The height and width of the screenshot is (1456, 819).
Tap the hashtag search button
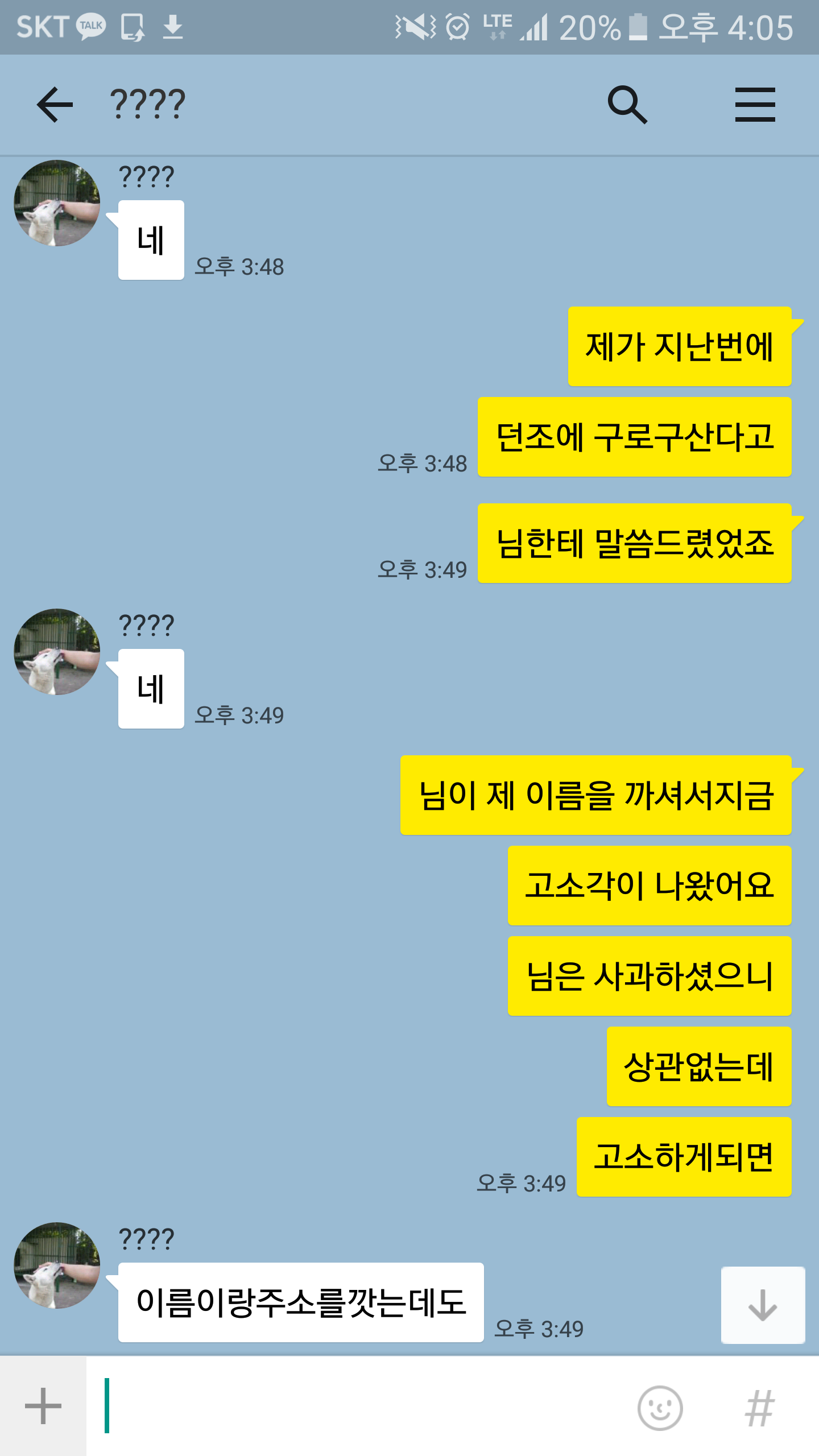760,1408
